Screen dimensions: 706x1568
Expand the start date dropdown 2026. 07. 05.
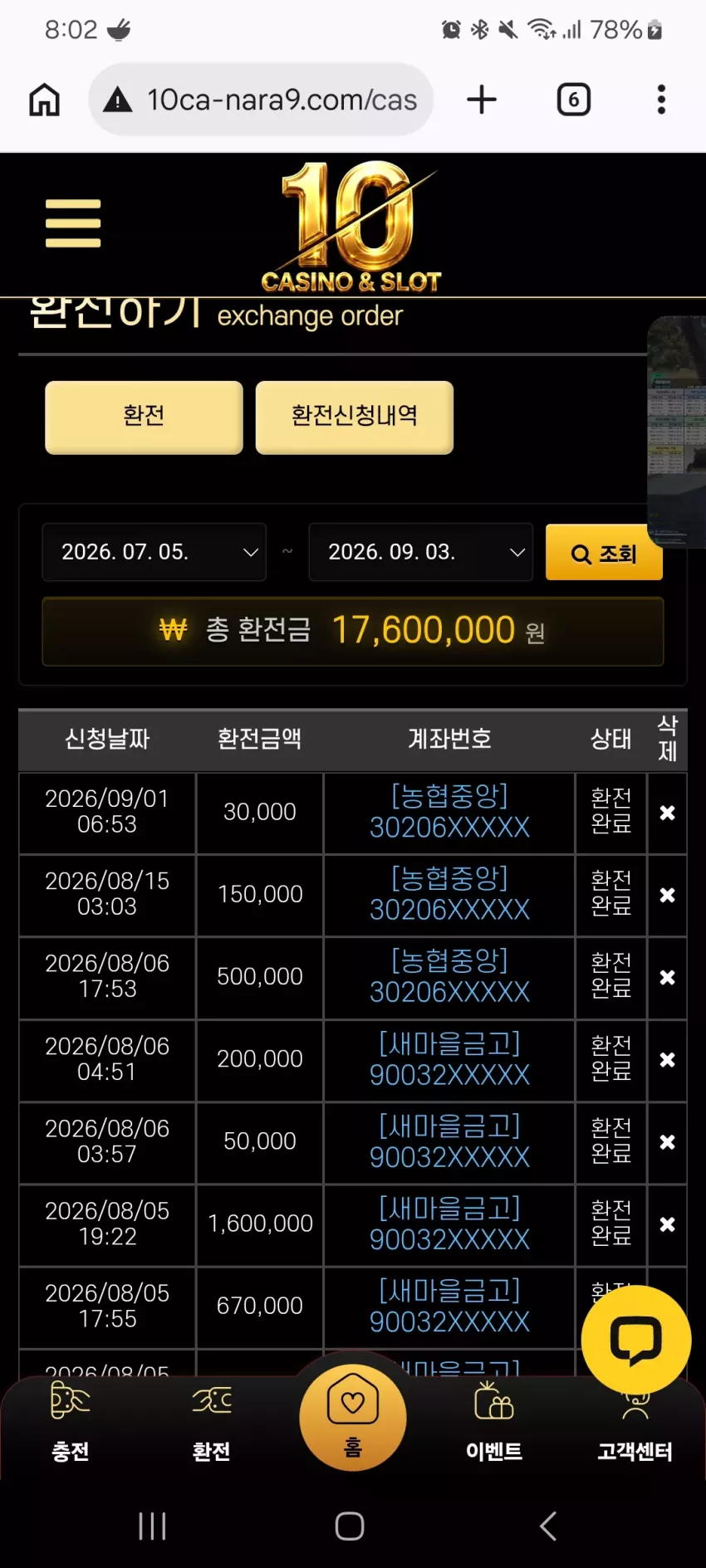coord(154,552)
